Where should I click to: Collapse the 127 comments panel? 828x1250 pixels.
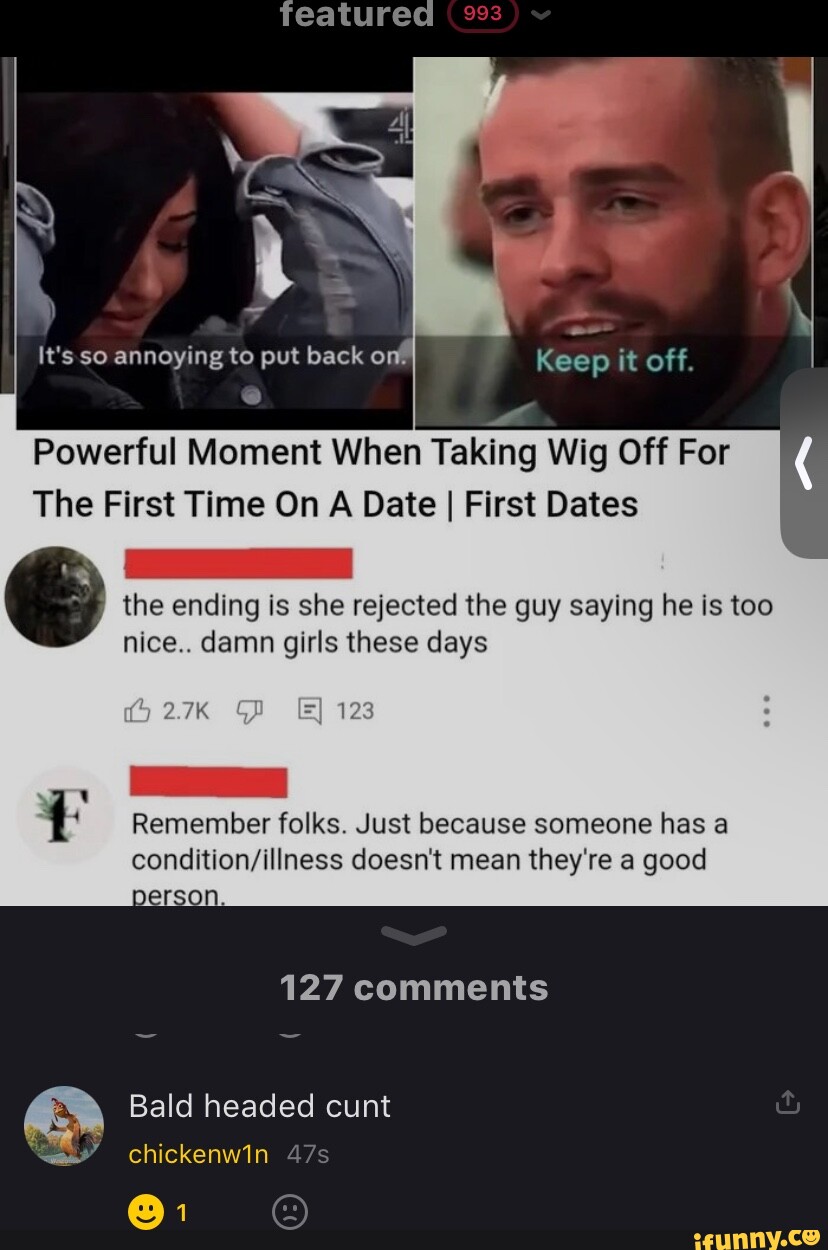tap(414, 934)
